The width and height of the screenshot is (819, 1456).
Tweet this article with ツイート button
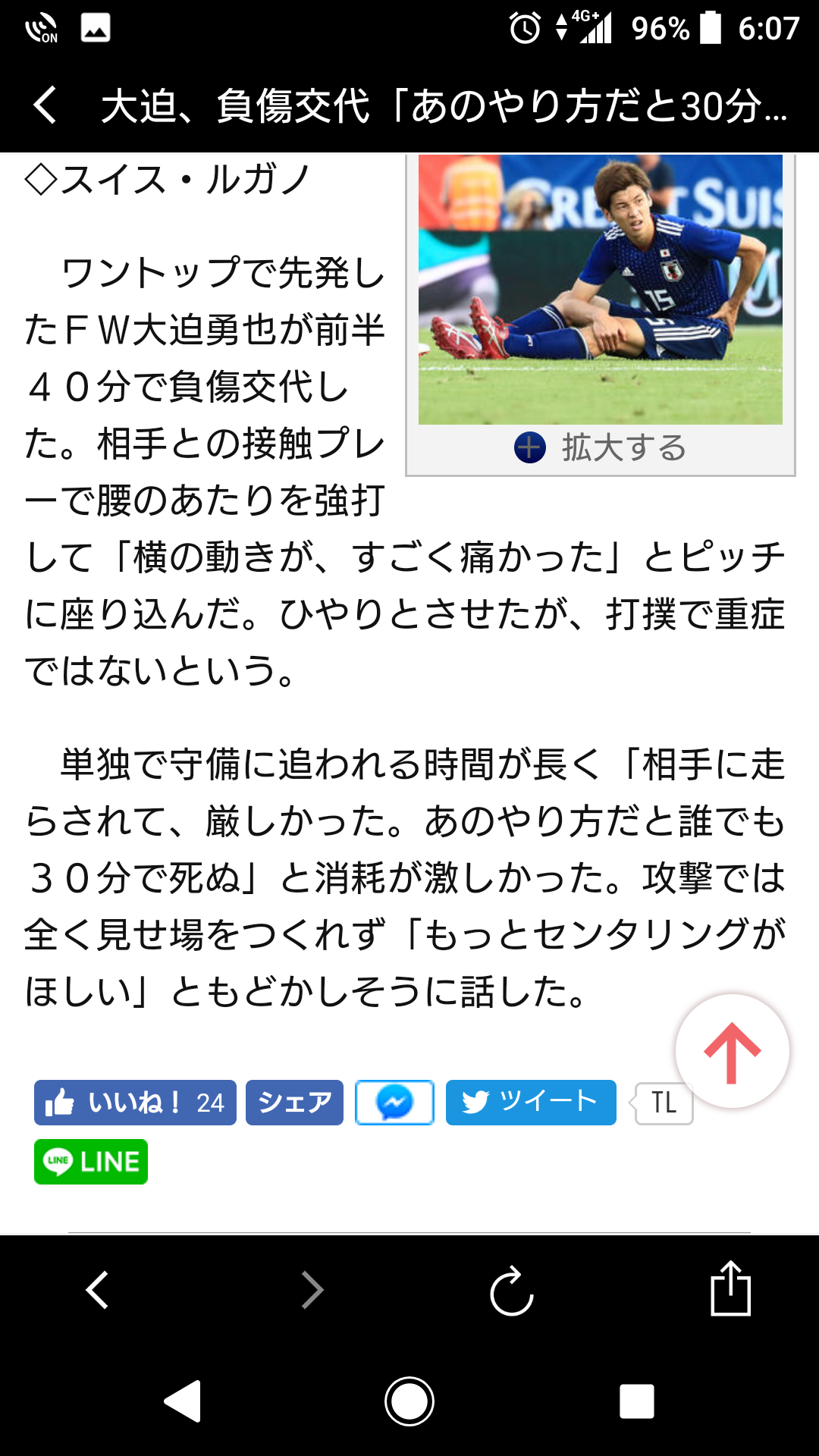(x=531, y=1102)
